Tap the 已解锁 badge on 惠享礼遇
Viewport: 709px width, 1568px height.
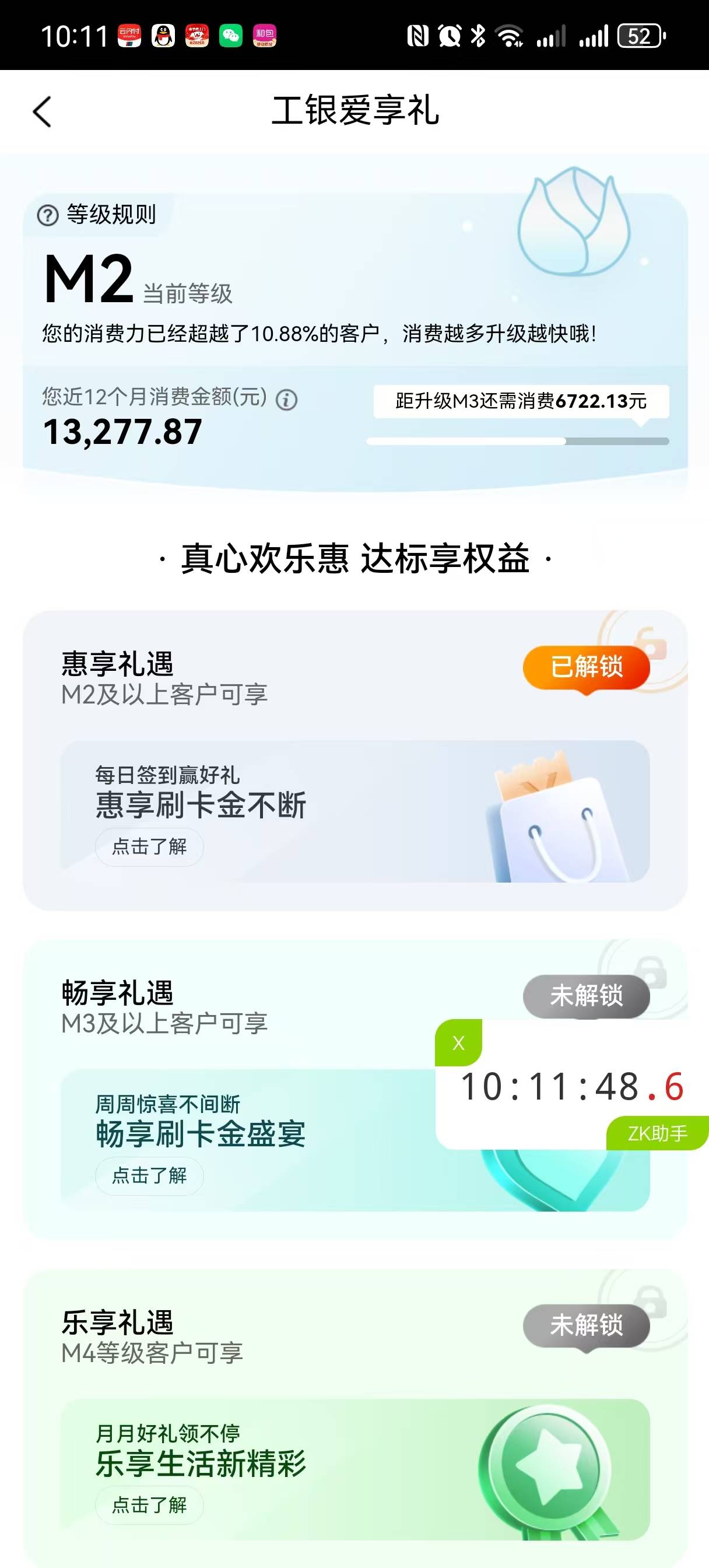(585, 667)
